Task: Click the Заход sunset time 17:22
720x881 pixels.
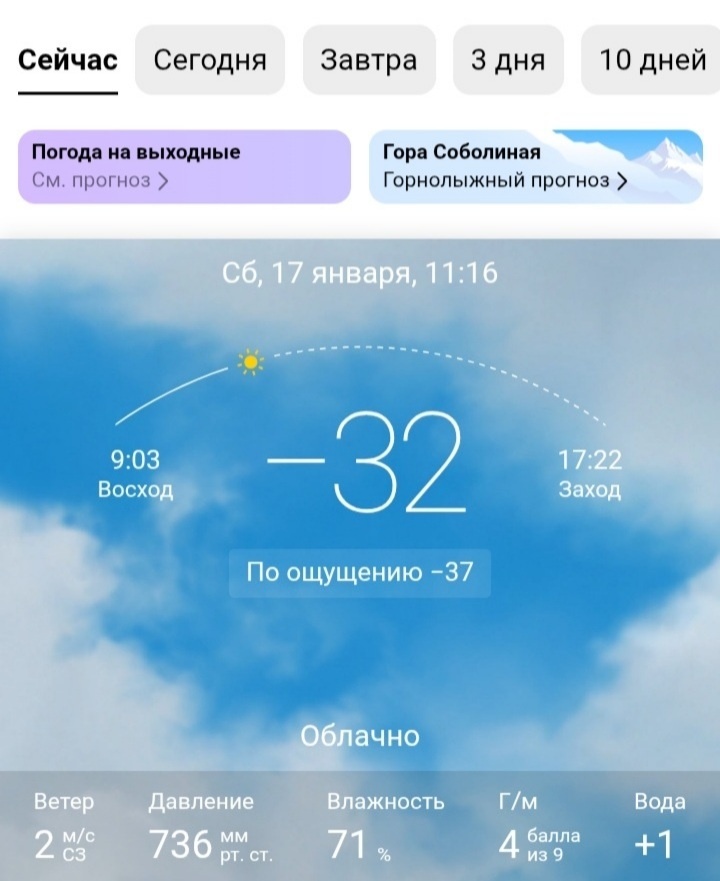Action: click(x=590, y=460)
